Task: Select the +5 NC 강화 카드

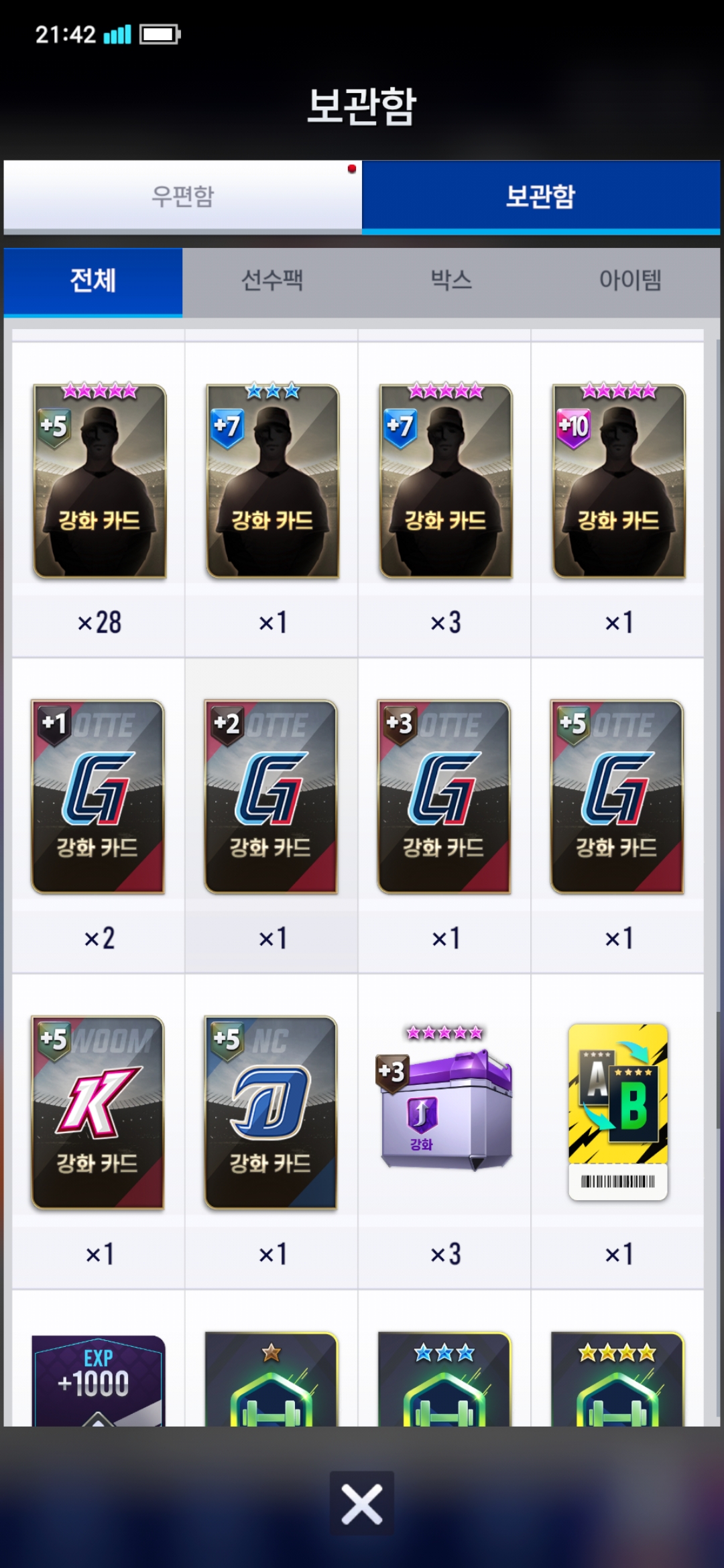Action: pos(271,1112)
